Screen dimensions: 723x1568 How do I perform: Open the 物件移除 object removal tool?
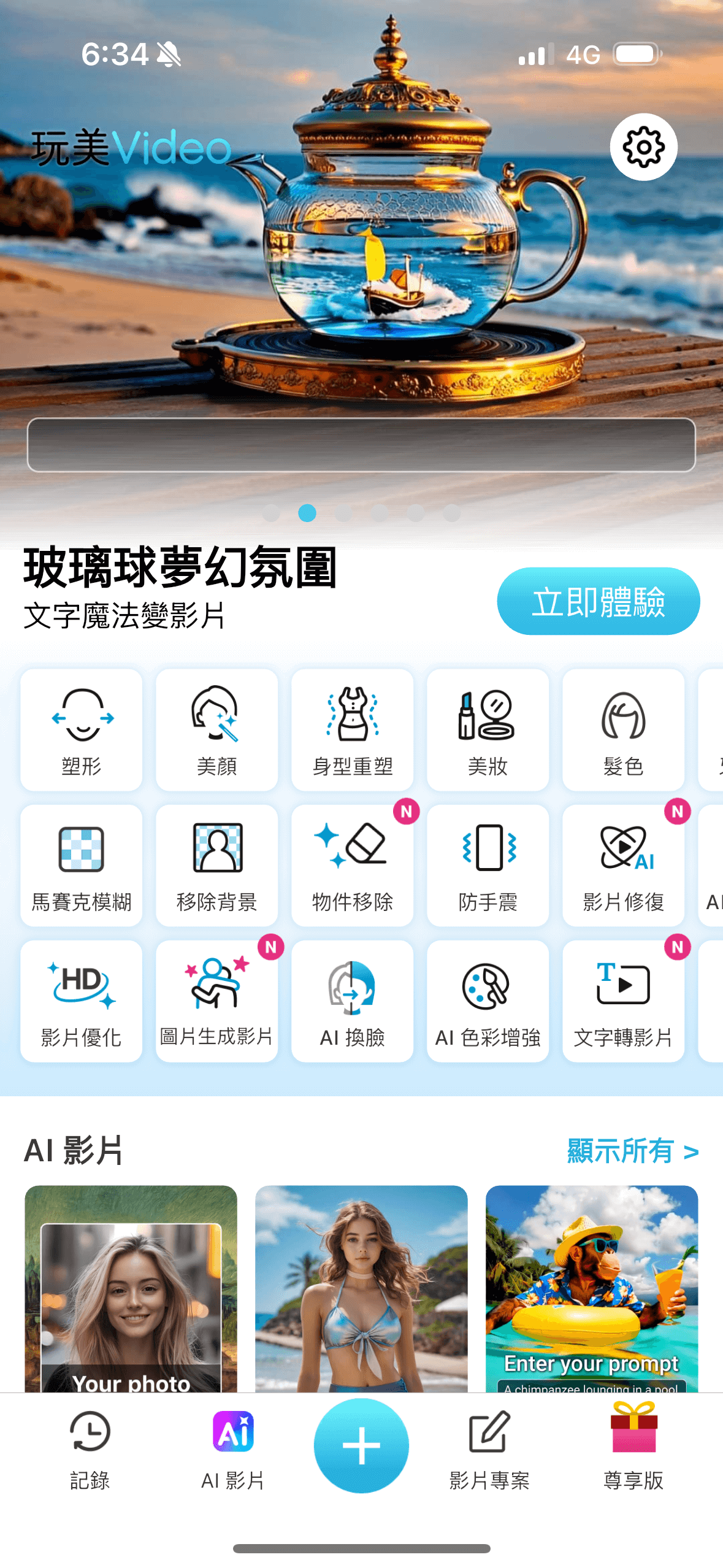pos(353,866)
